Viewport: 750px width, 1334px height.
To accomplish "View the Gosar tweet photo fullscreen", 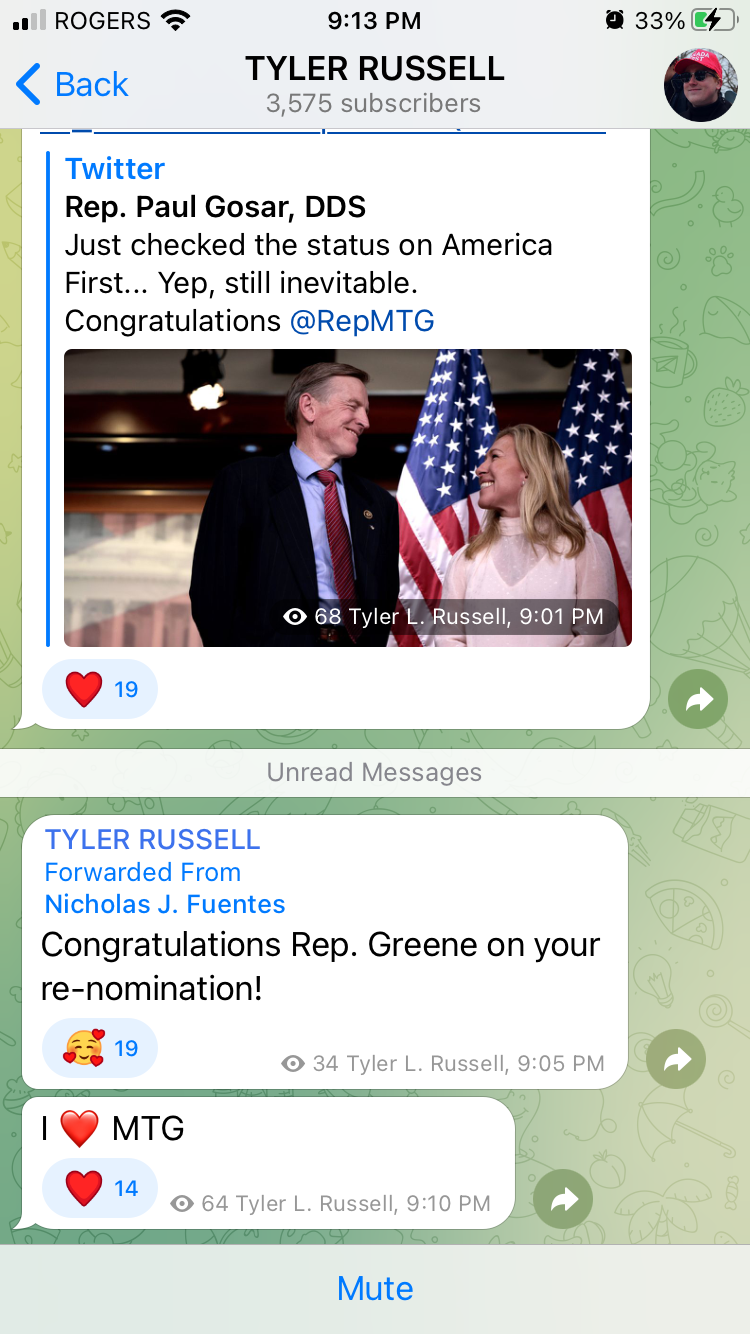I will coord(348,497).
